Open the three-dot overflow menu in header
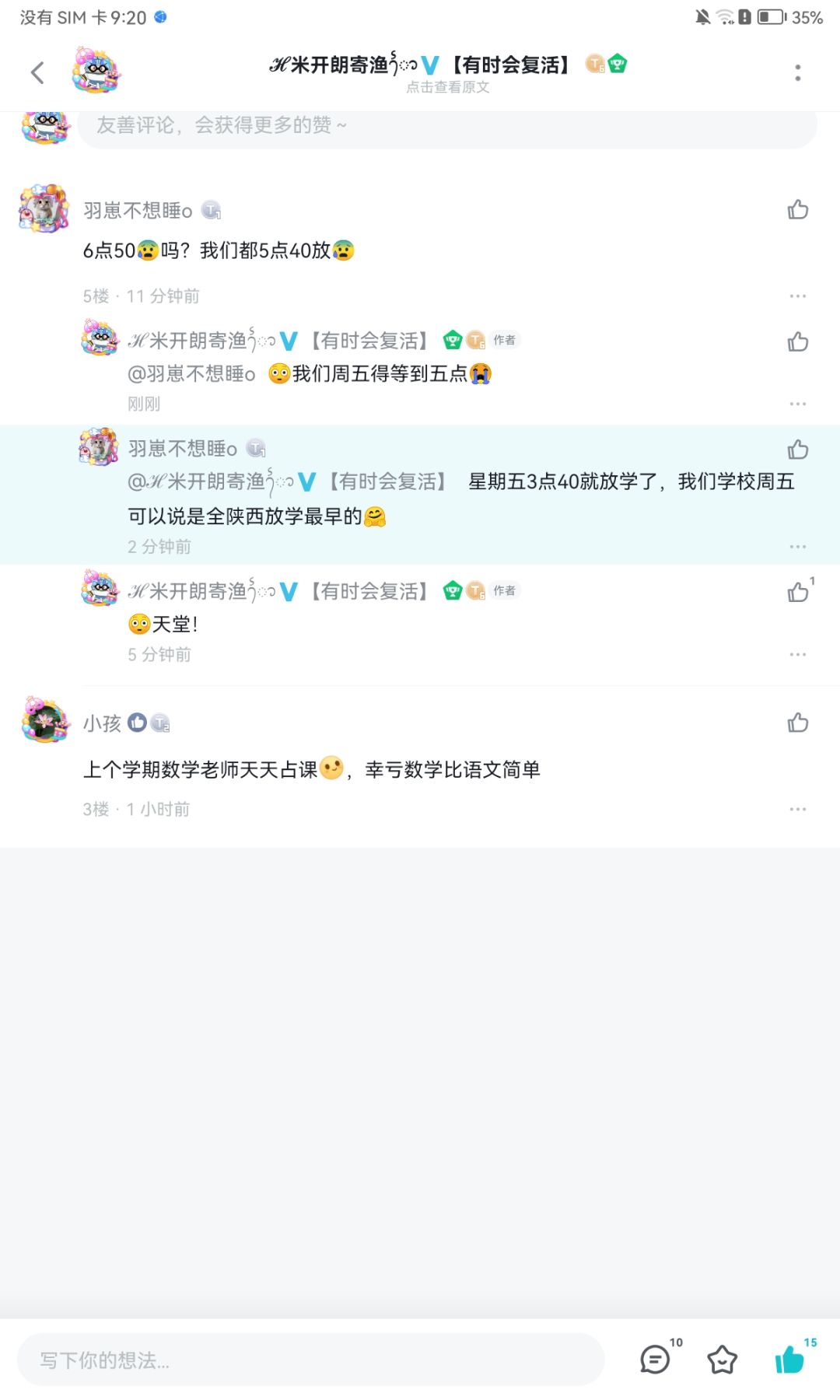The image size is (840, 1400). click(797, 73)
